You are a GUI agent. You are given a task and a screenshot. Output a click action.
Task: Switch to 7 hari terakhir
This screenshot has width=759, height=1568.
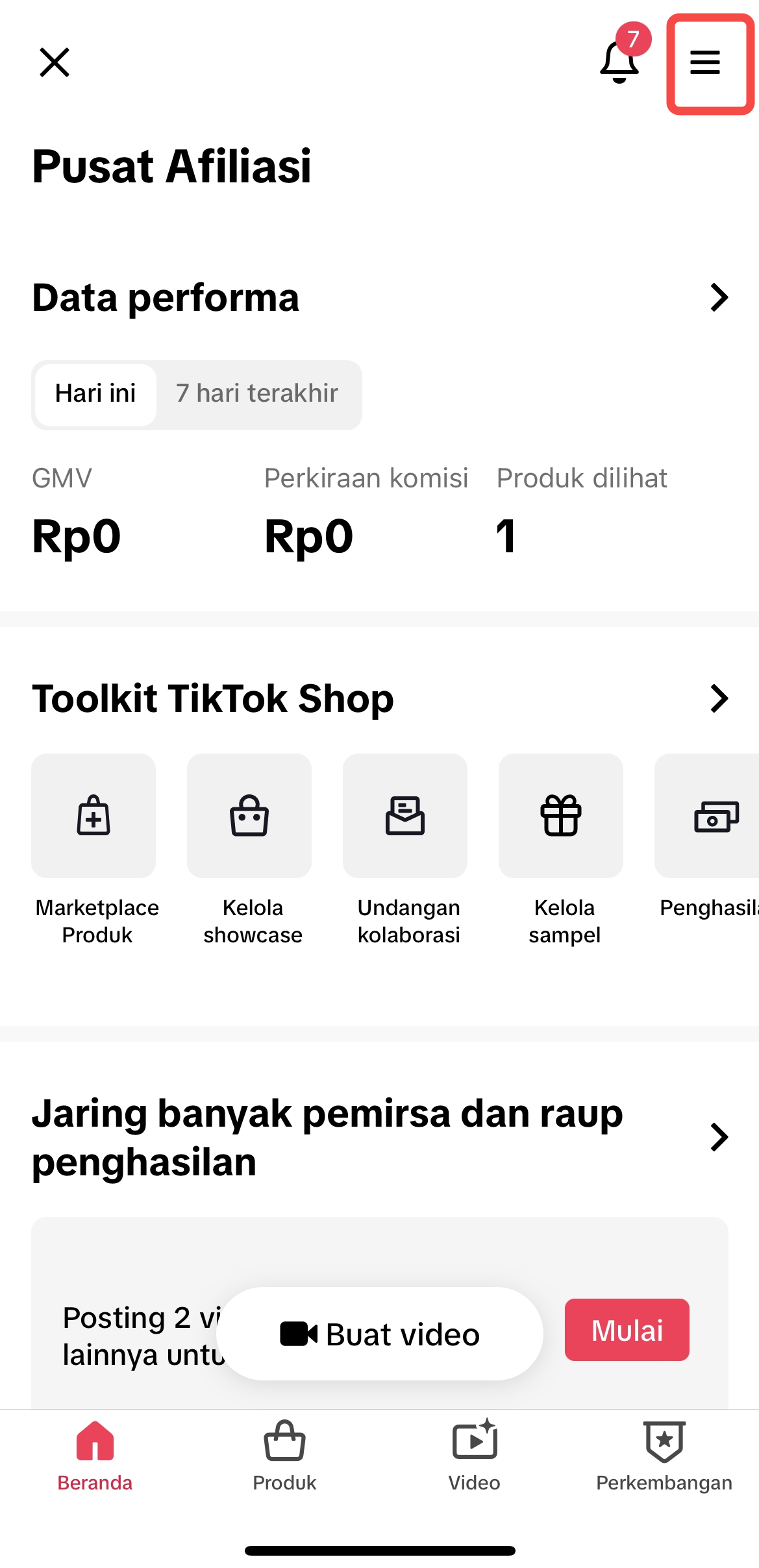[257, 394]
